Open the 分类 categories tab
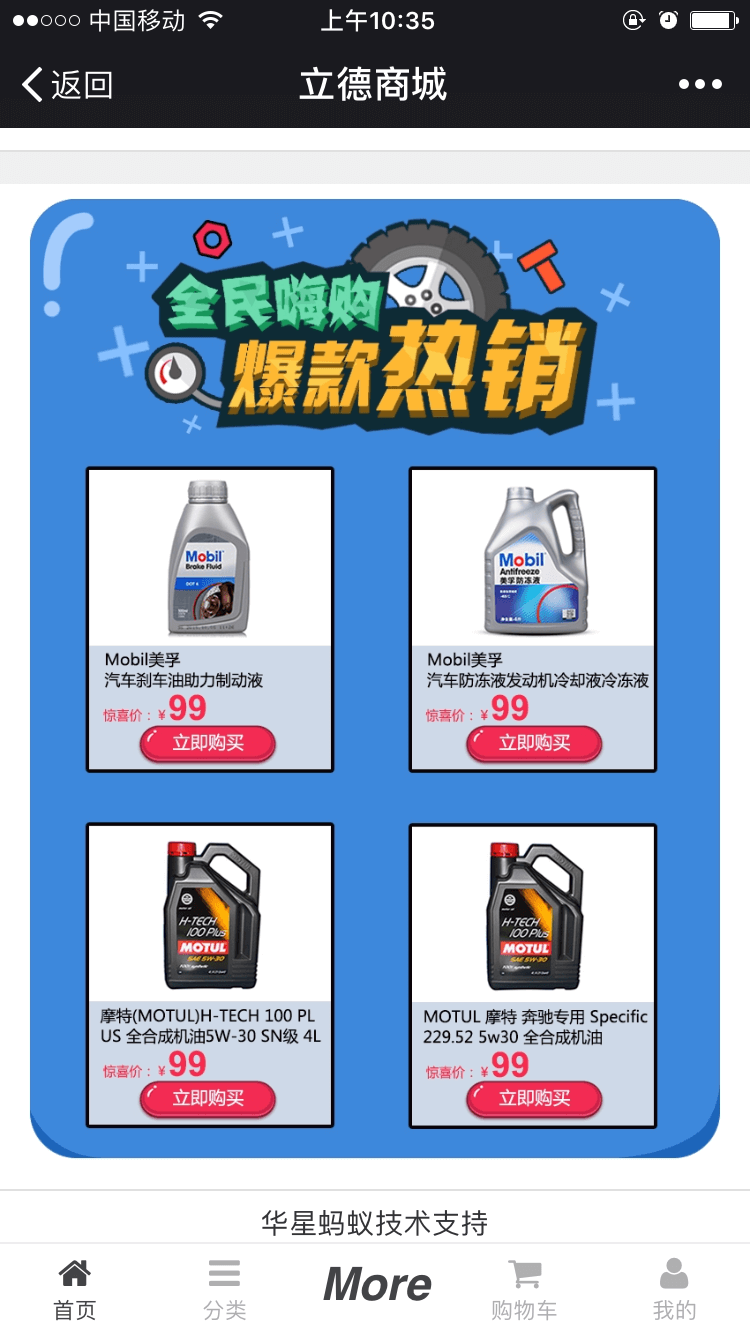 coord(224,1288)
